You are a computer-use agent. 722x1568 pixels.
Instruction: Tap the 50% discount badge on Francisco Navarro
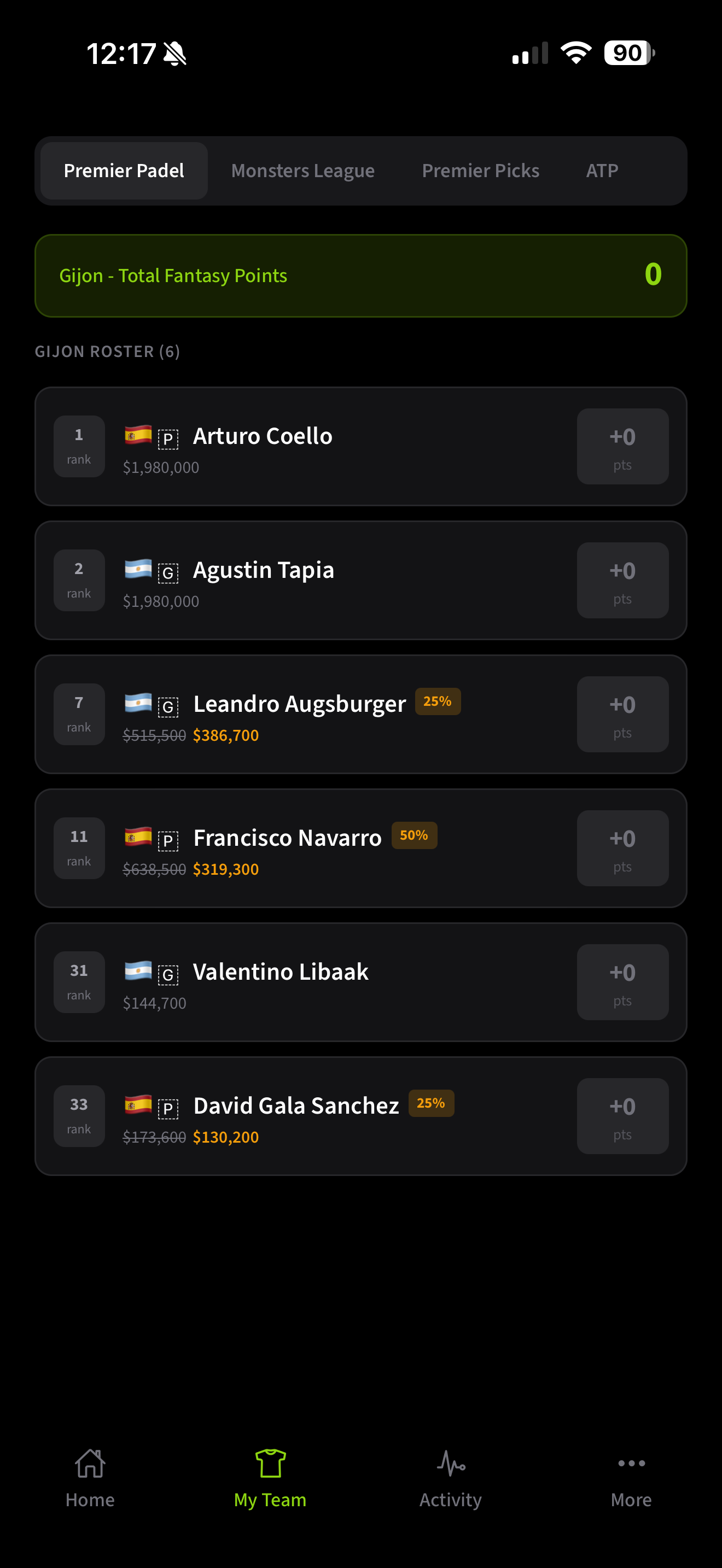414,836
